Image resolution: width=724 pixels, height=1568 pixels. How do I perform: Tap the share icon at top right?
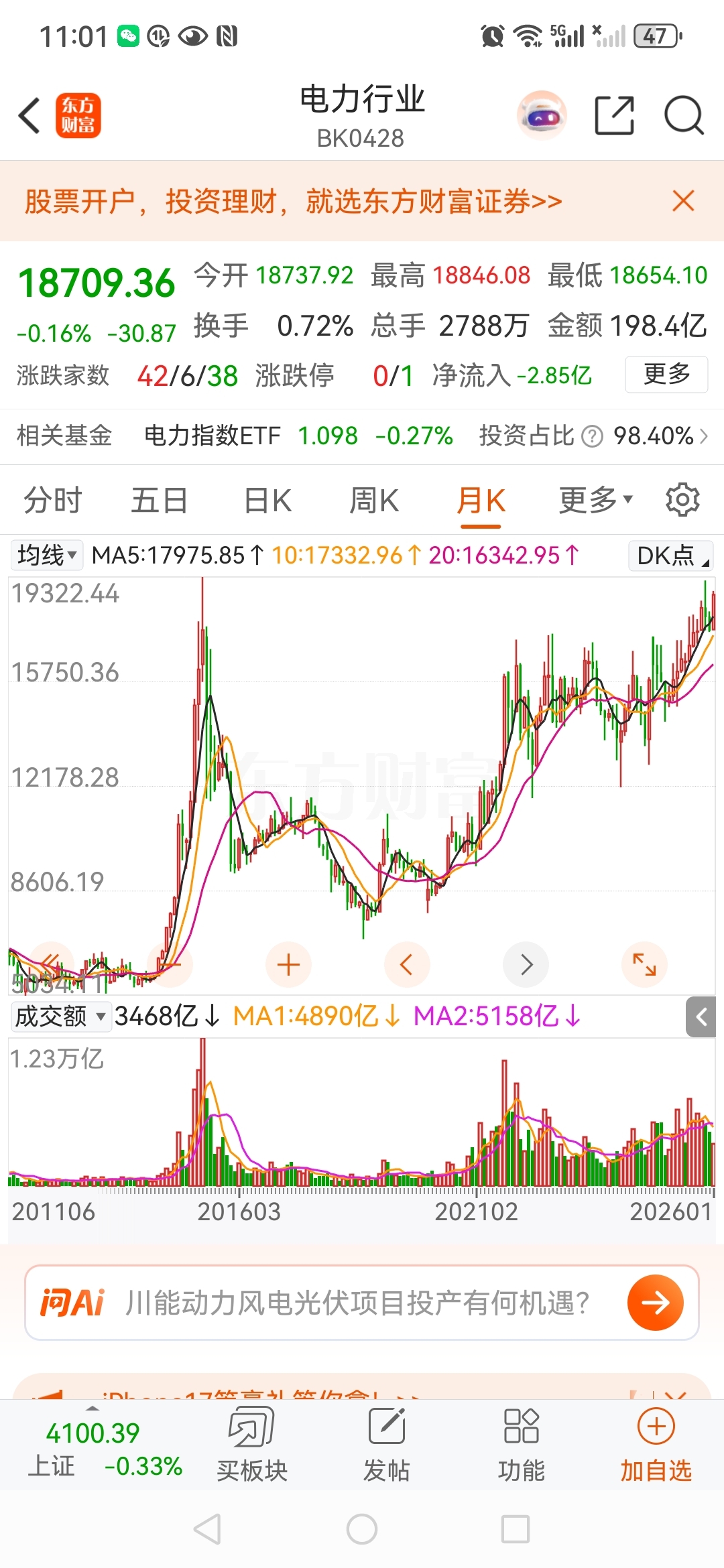(x=615, y=115)
